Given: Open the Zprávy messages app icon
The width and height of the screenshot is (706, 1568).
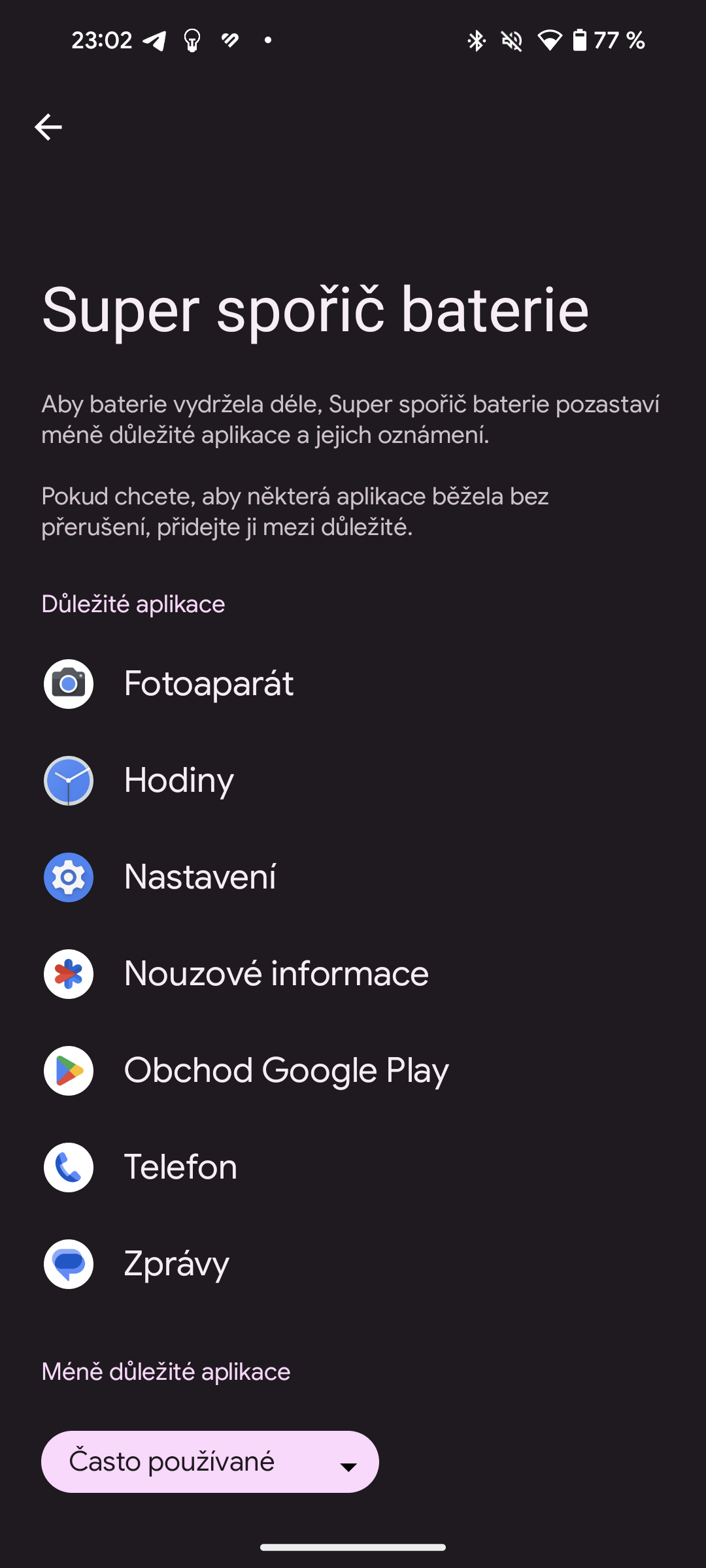Looking at the screenshot, I should pyautogui.click(x=68, y=1264).
